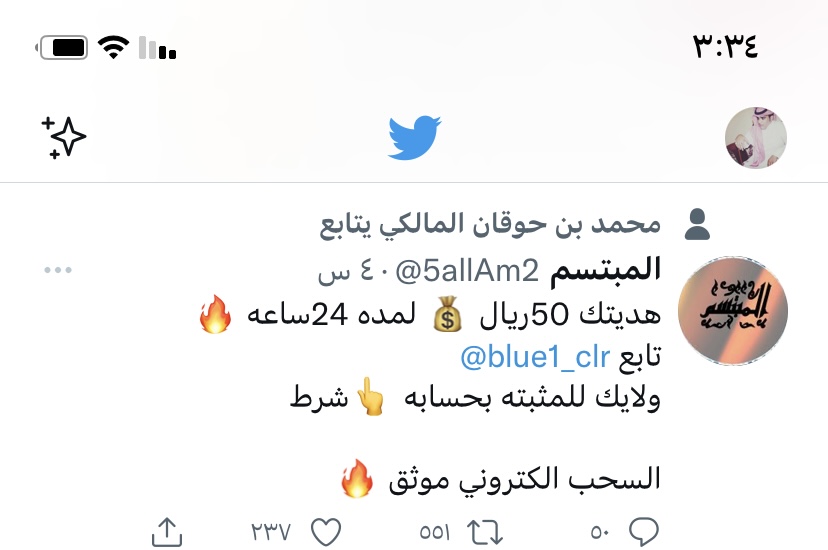The width and height of the screenshot is (828, 550).
Task: Share المبتسم's tweet
Action: [167, 530]
